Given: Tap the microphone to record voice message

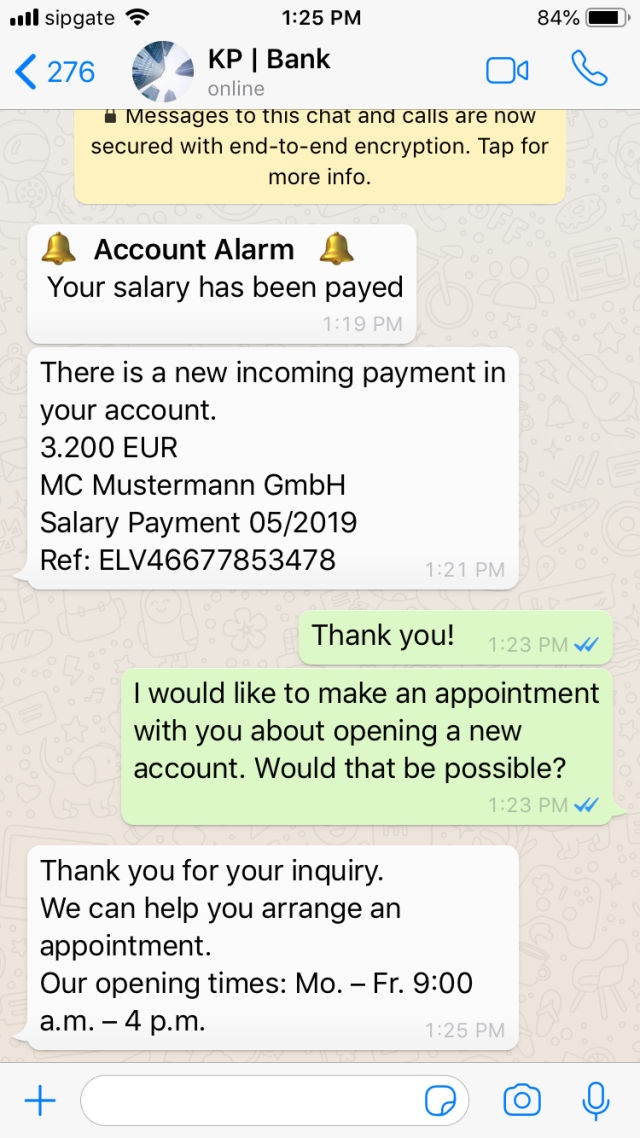Looking at the screenshot, I should [596, 1101].
